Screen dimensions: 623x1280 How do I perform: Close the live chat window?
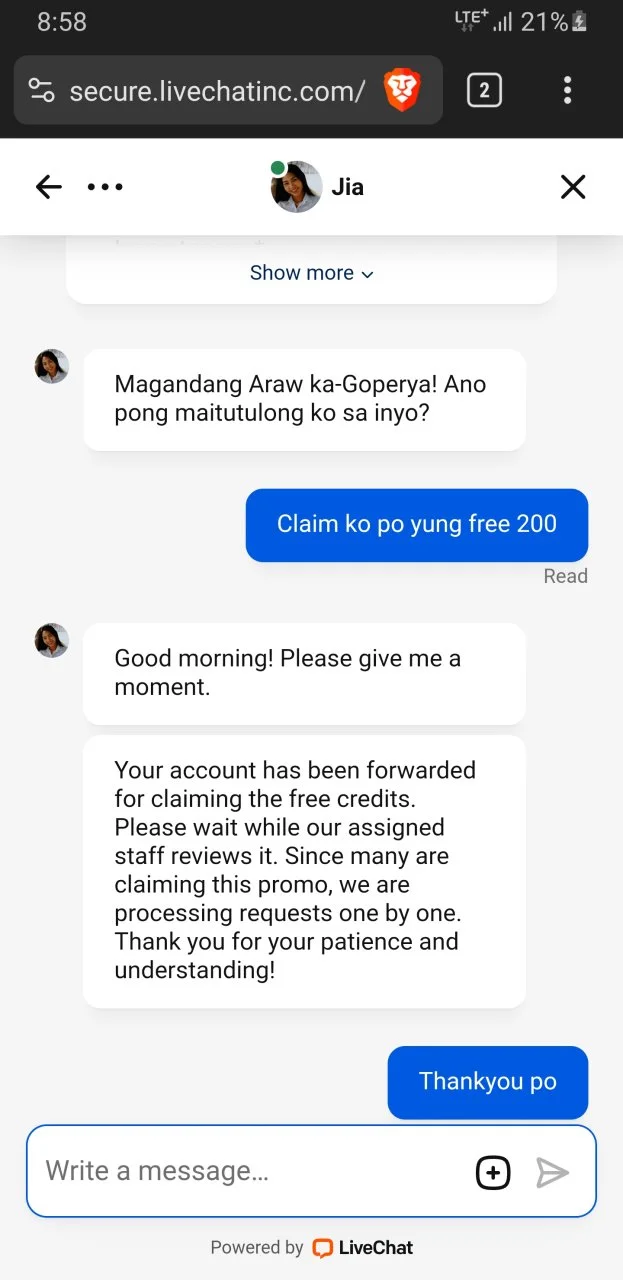573,187
